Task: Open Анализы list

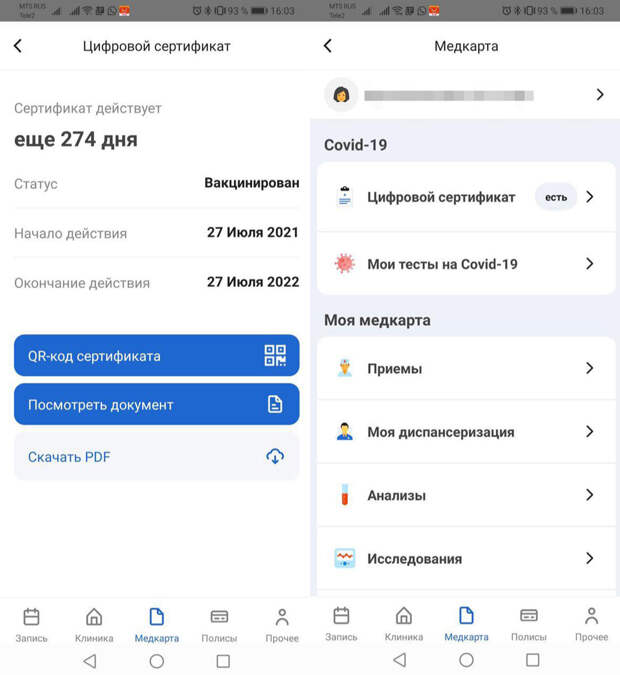Action: point(466,495)
